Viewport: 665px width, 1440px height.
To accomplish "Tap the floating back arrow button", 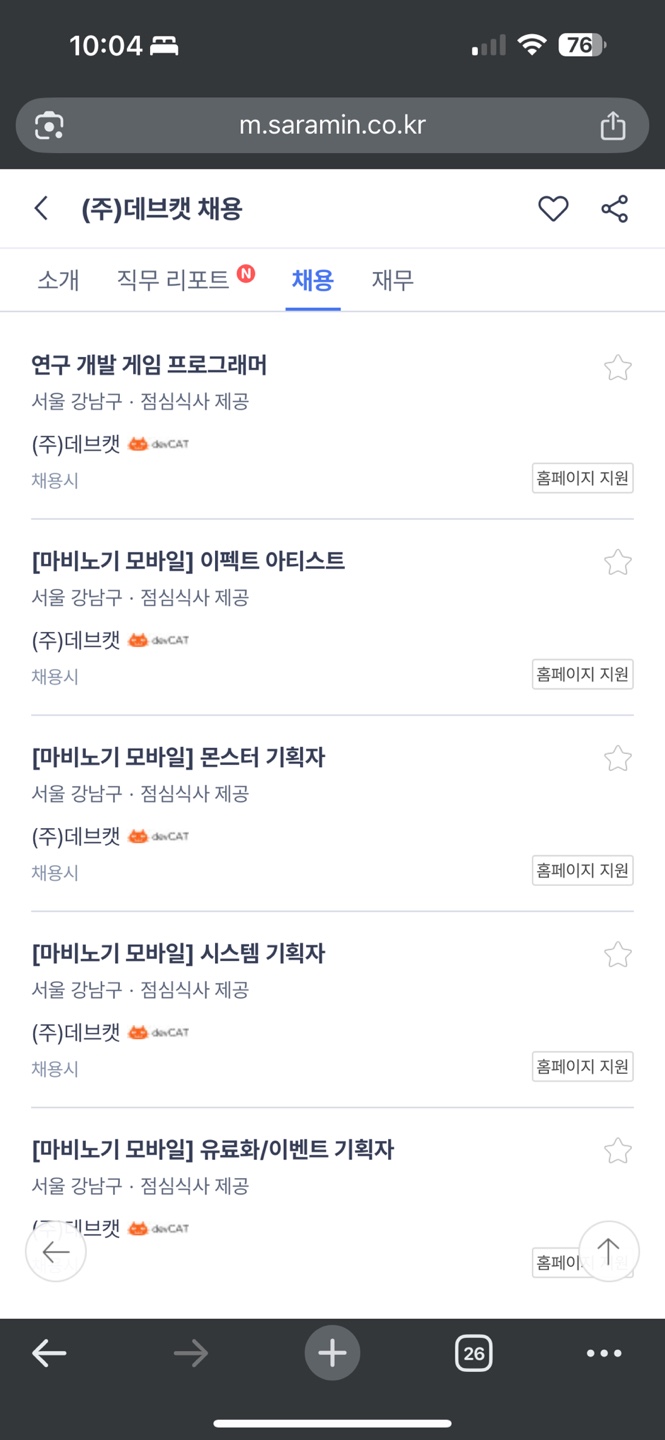I will coord(56,1251).
